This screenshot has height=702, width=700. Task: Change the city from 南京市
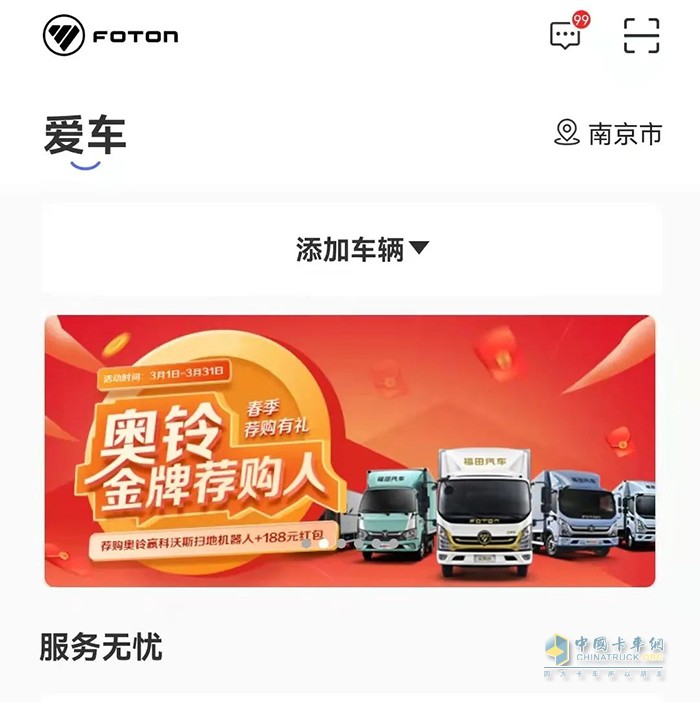609,134
